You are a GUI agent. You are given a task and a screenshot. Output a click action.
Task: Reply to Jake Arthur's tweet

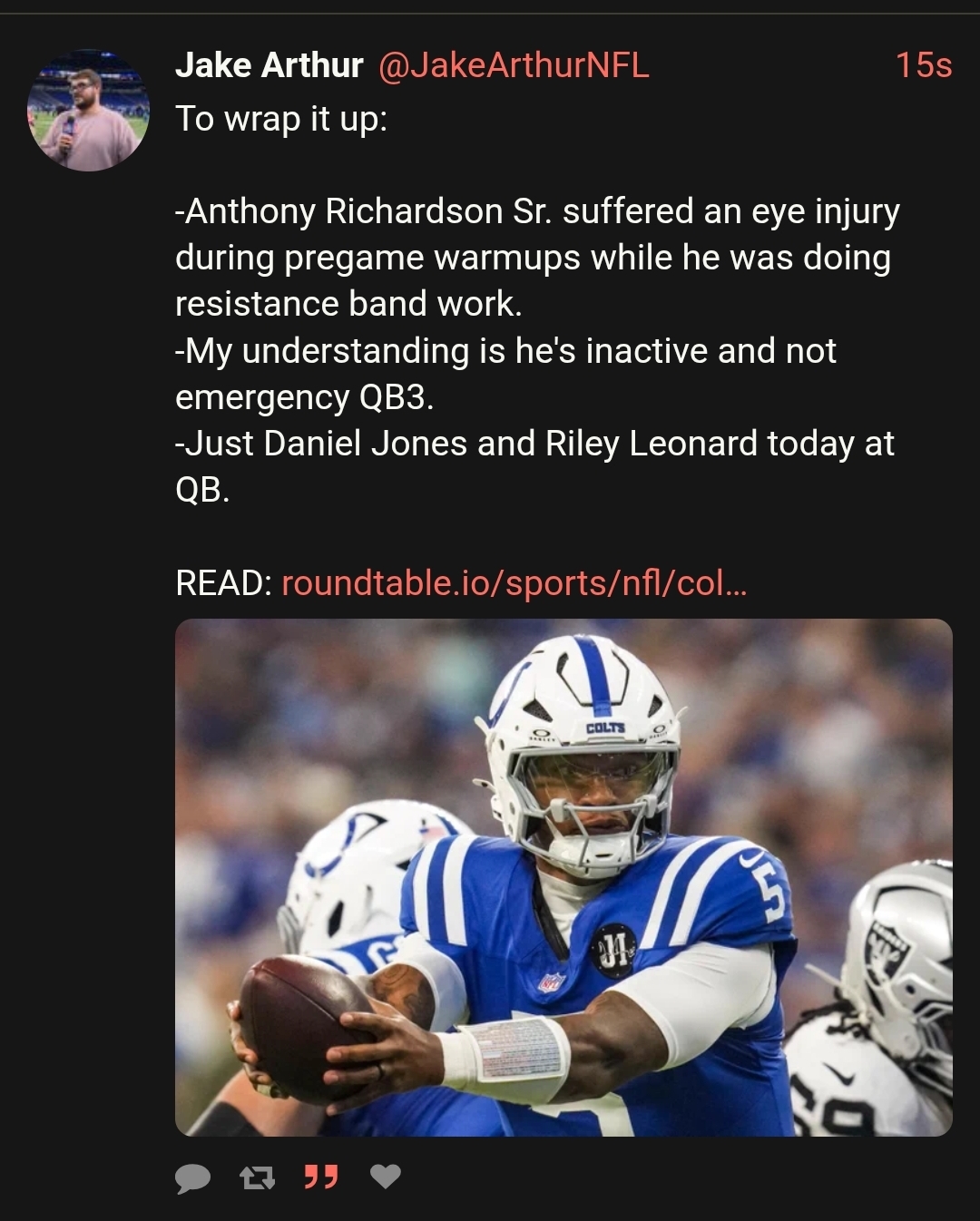pos(192,1177)
